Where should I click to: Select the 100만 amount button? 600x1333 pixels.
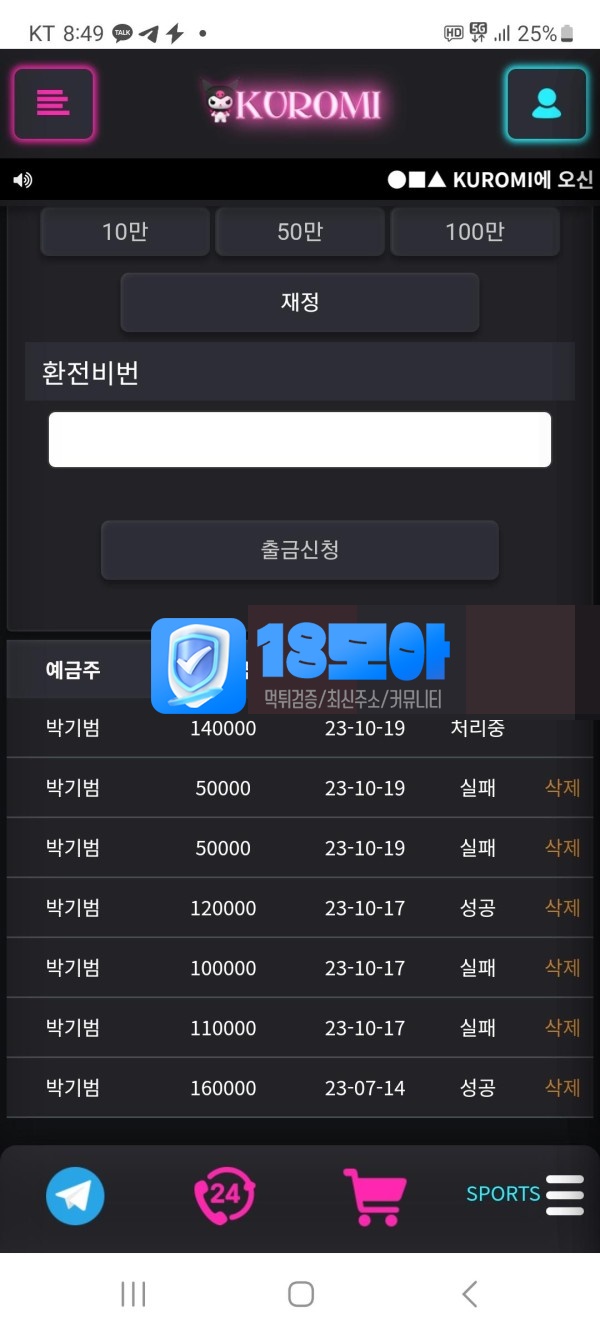click(475, 232)
